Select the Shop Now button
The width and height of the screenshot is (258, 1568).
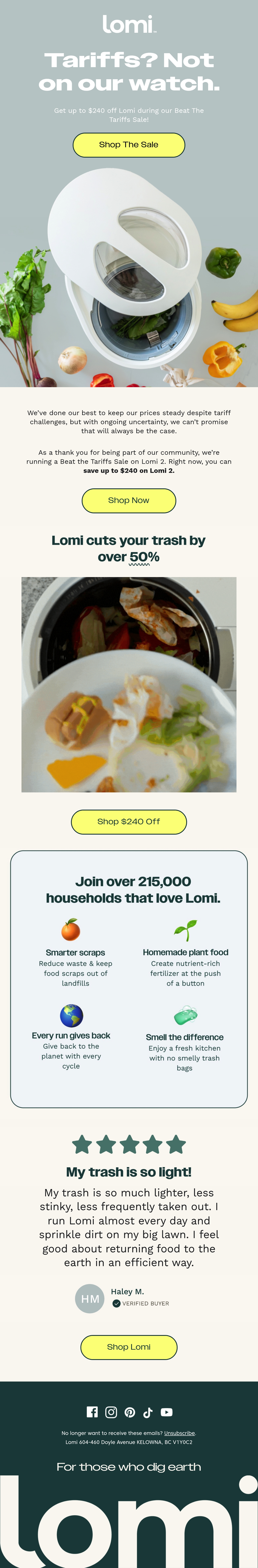128,500
